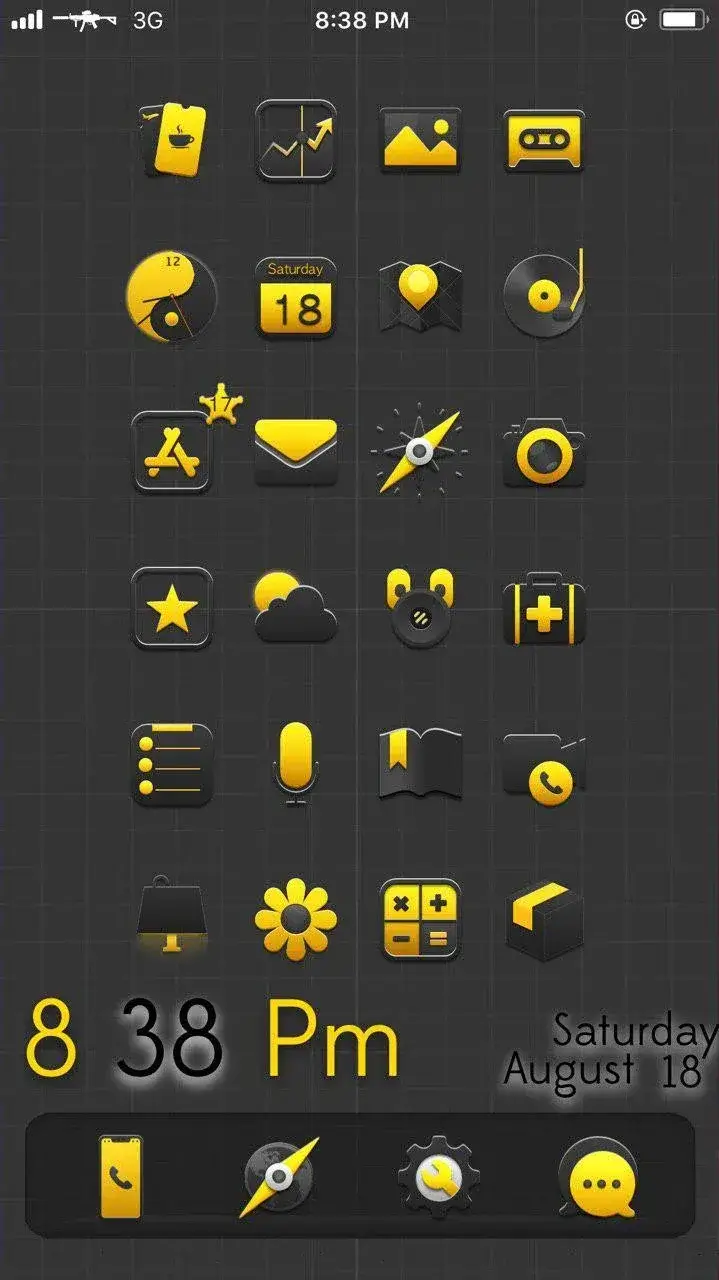The height and width of the screenshot is (1280, 719).
Task: Launch the cassette tape app
Action: 544,140
